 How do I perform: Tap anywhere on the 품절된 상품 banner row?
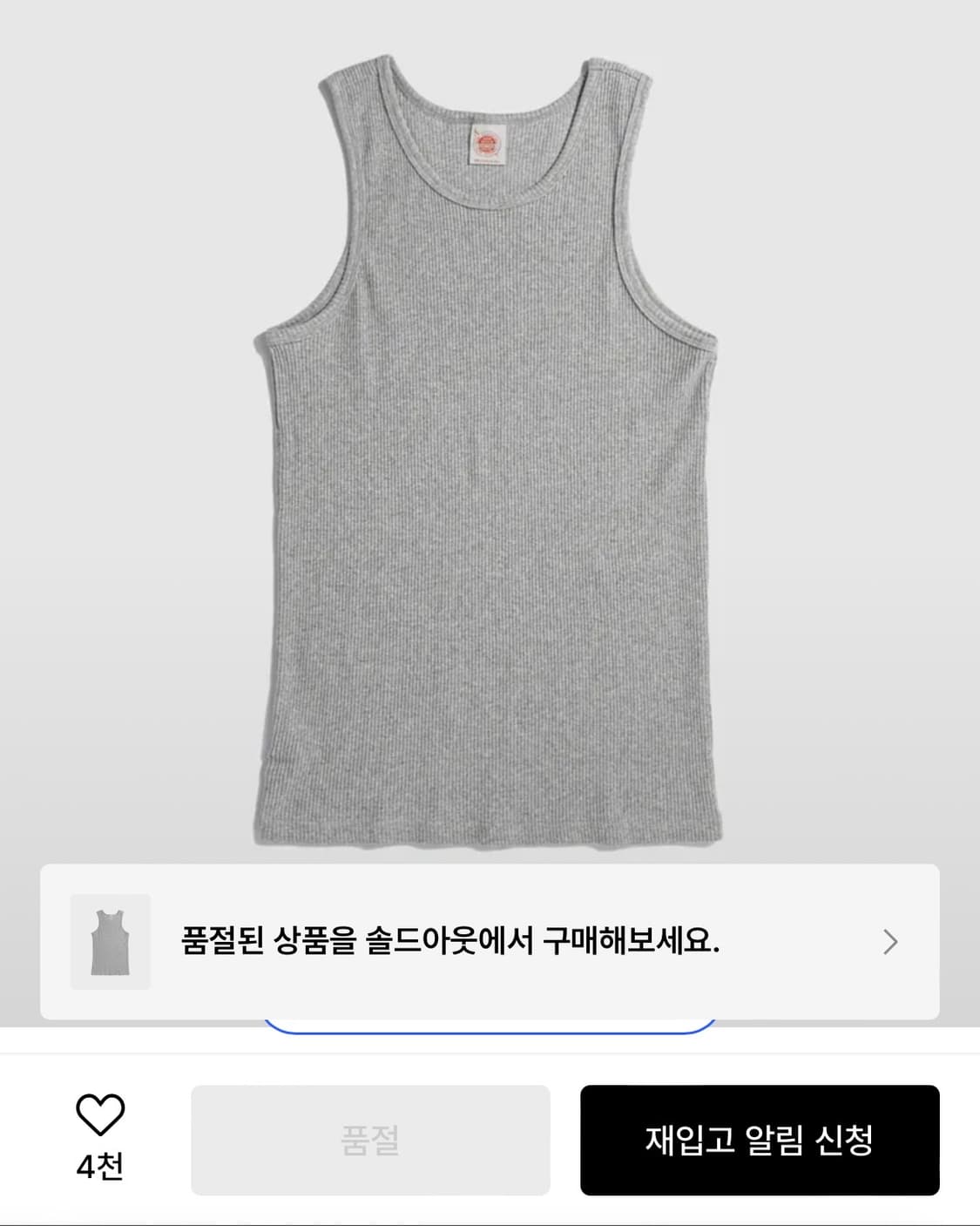pyautogui.click(x=488, y=941)
